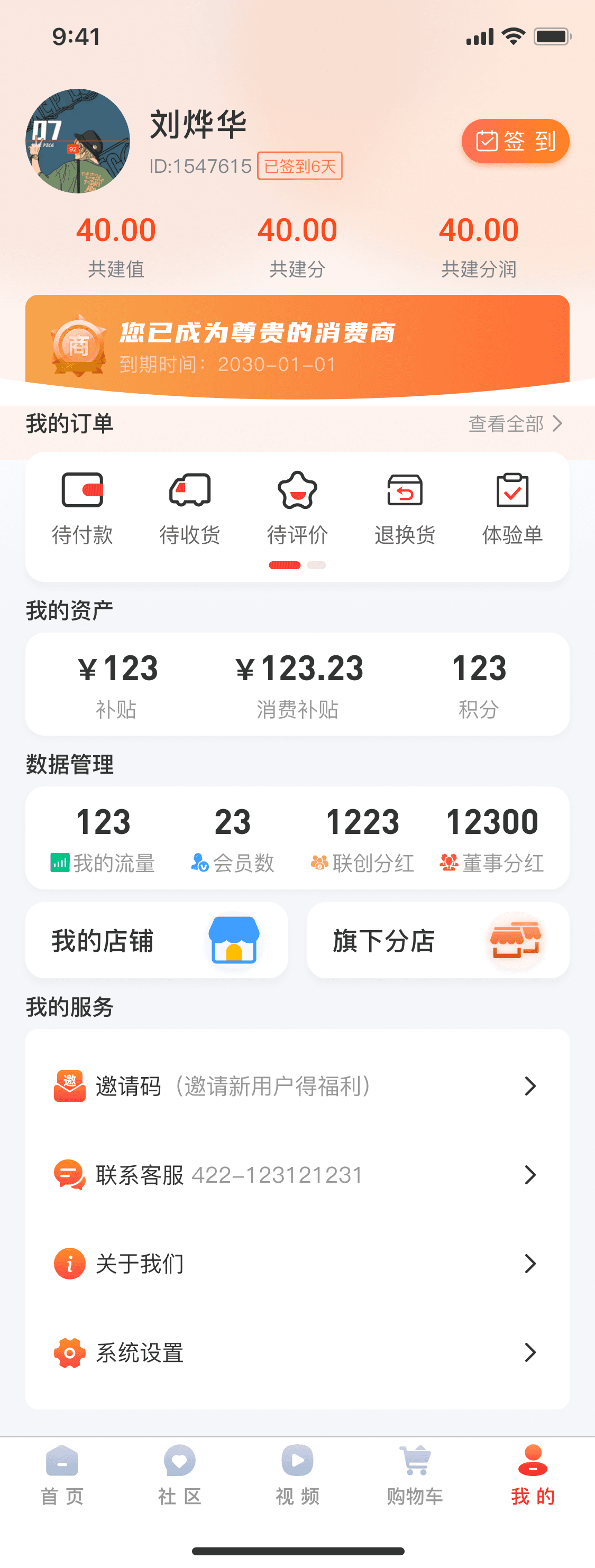Switch to the 社区 community tab
The image size is (595, 1568).
[x=180, y=1474]
